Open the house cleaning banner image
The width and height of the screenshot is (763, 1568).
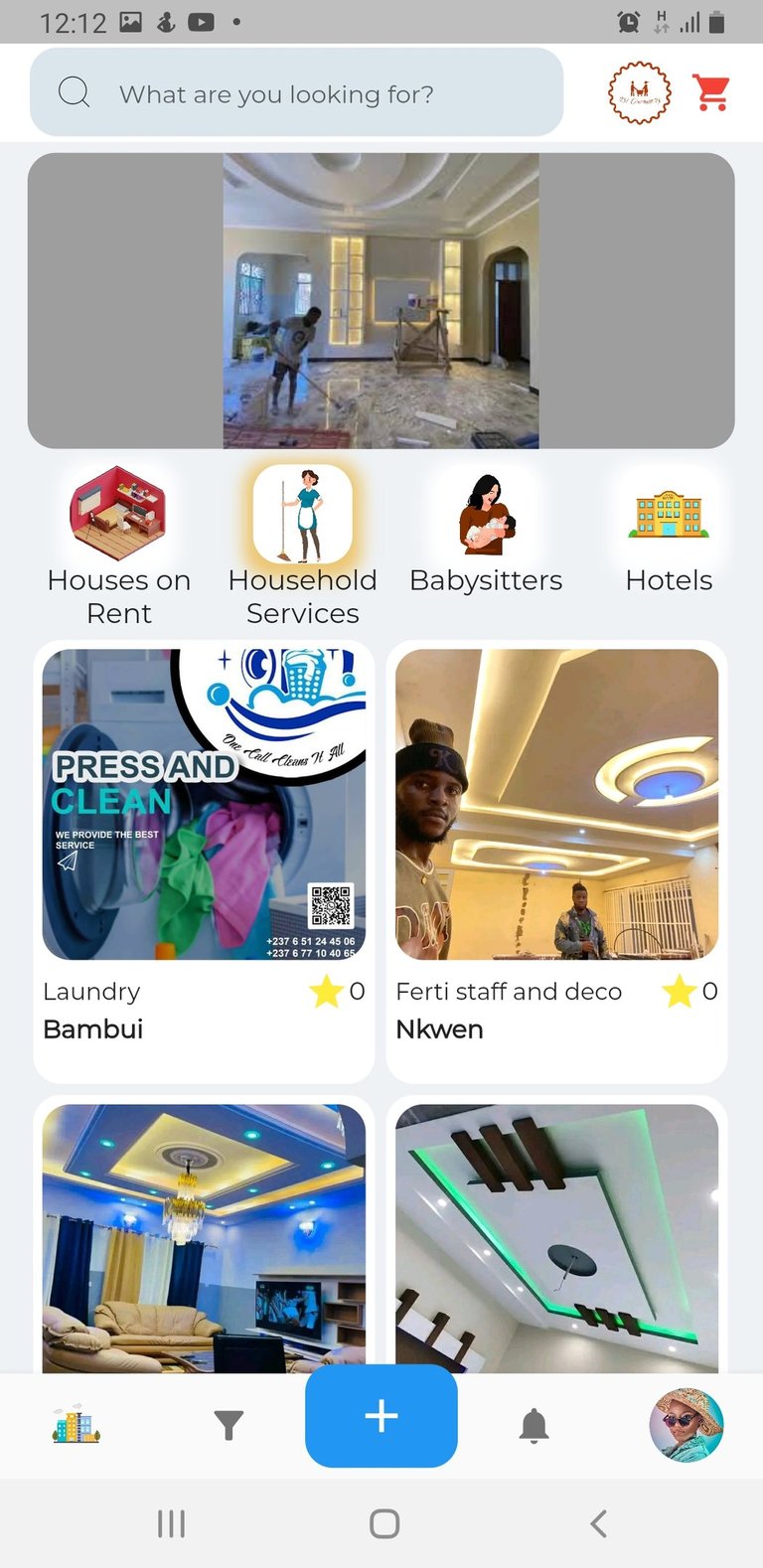[381, 300]
